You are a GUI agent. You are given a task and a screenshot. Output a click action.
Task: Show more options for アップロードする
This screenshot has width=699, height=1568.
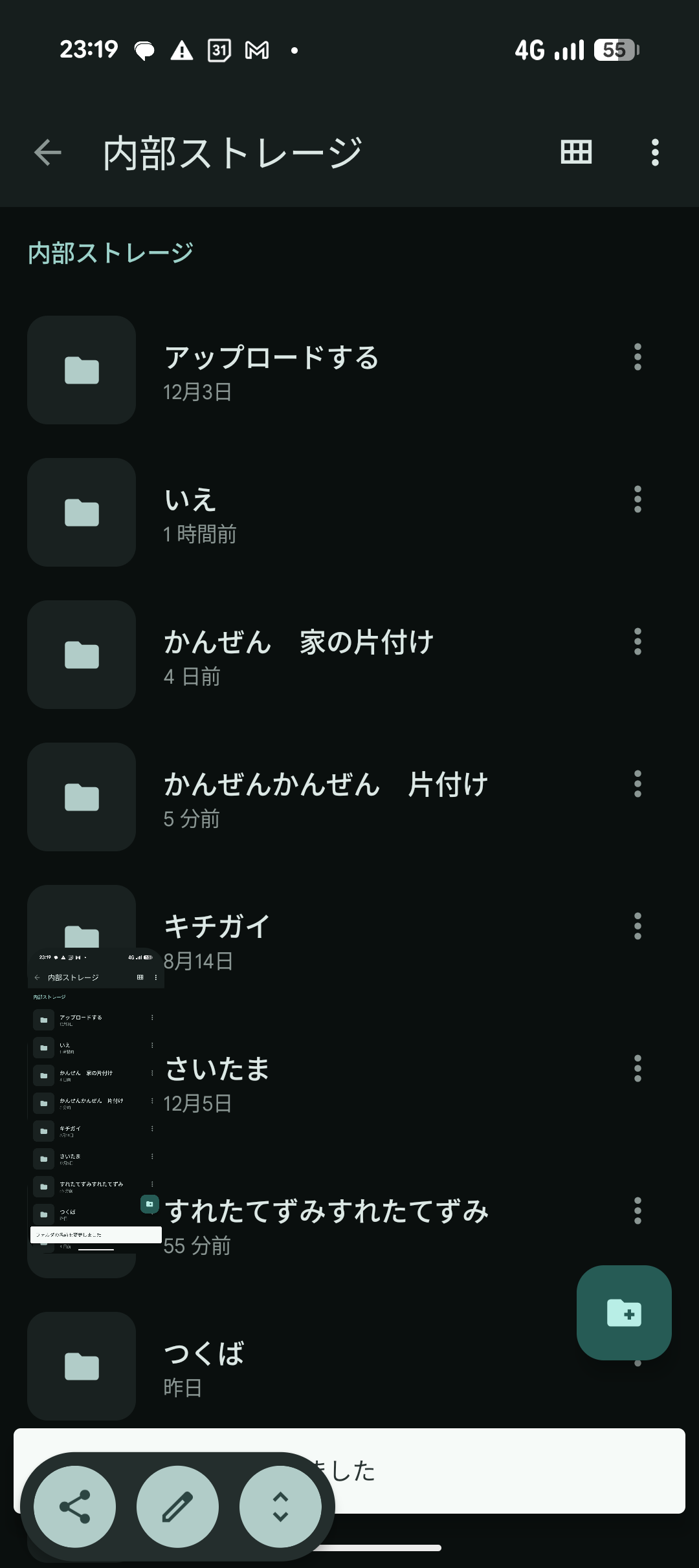638,357
